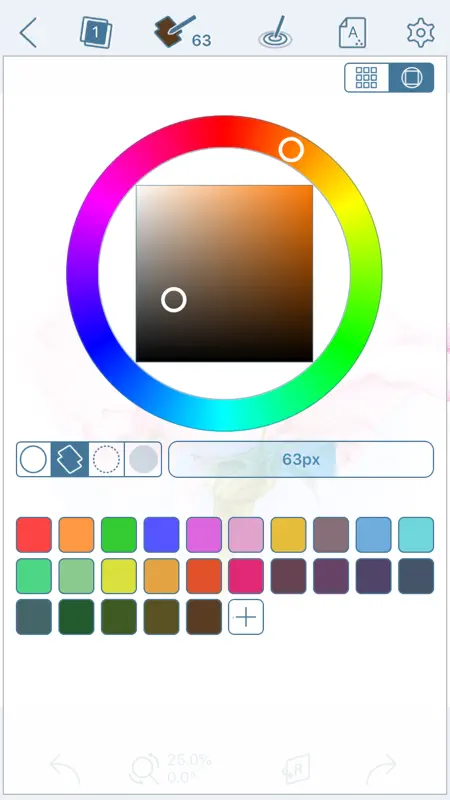Screen dimensions: 450x800
Task: Add a new swatch with plus button
Action: click(x=246, y=617)
